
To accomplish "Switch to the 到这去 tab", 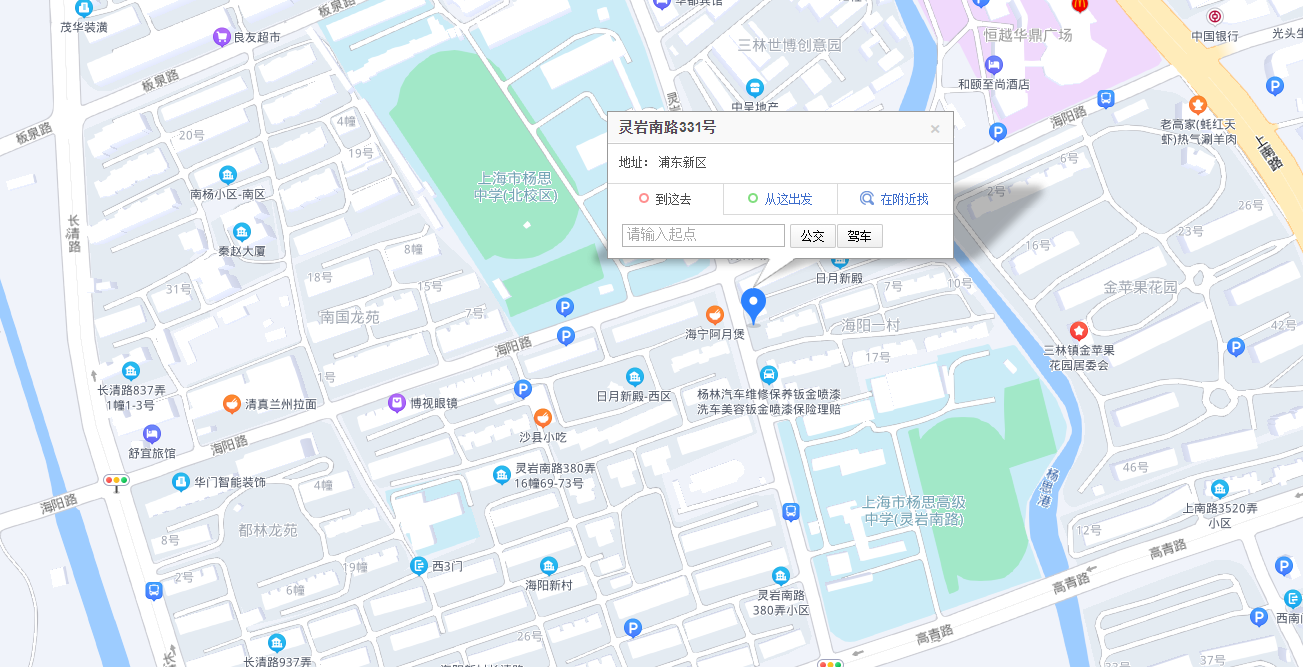I will pos(665,199).
